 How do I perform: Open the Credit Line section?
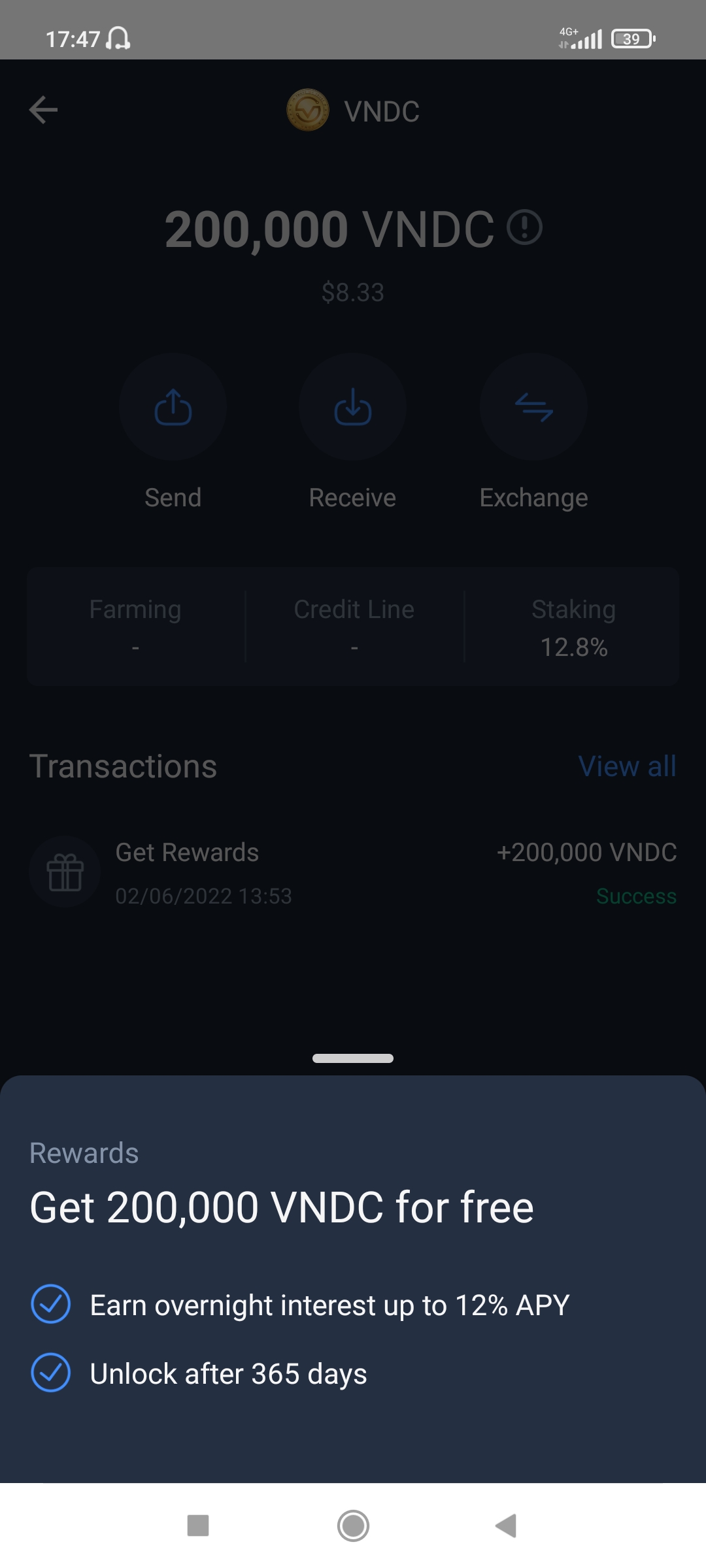click(354, 626)
